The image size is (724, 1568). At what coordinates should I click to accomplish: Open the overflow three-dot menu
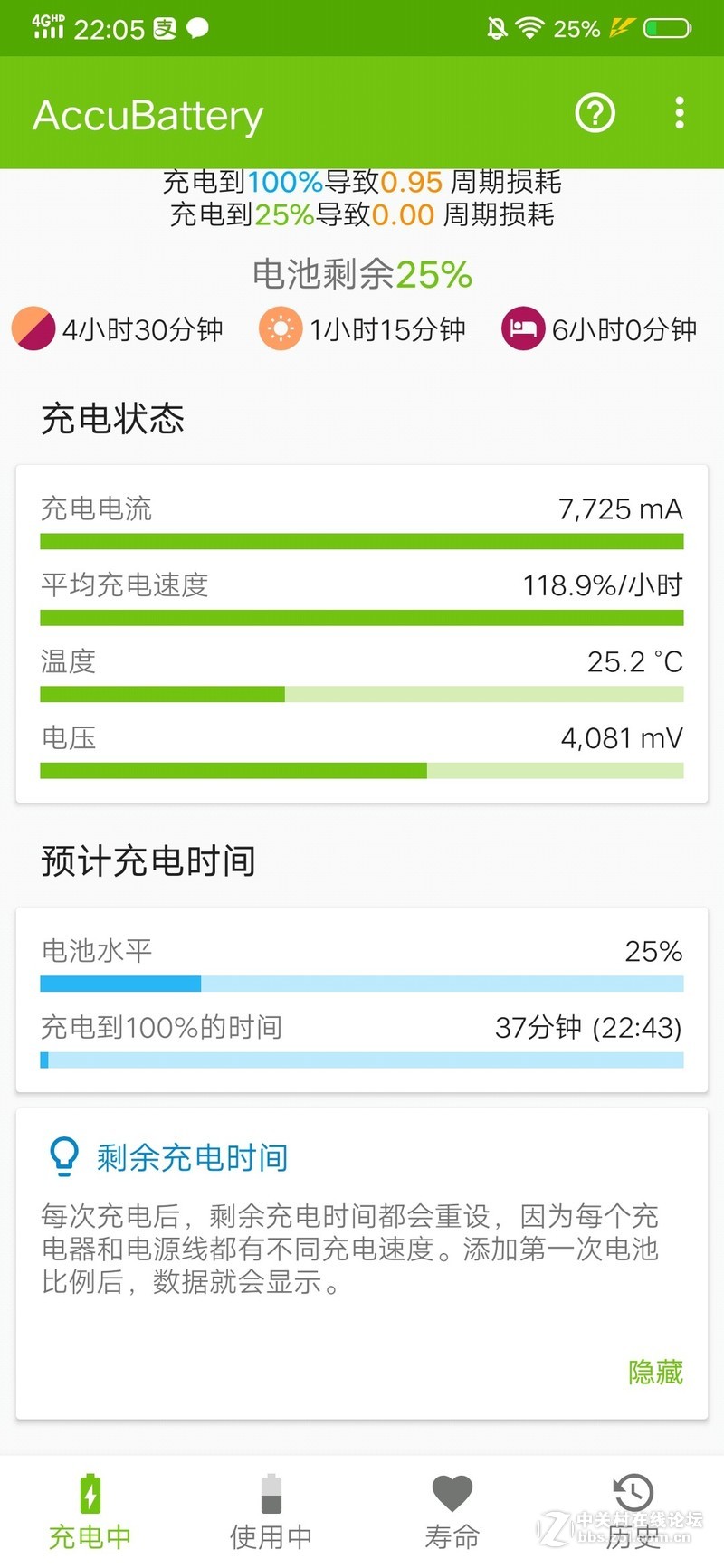point(680,112)
